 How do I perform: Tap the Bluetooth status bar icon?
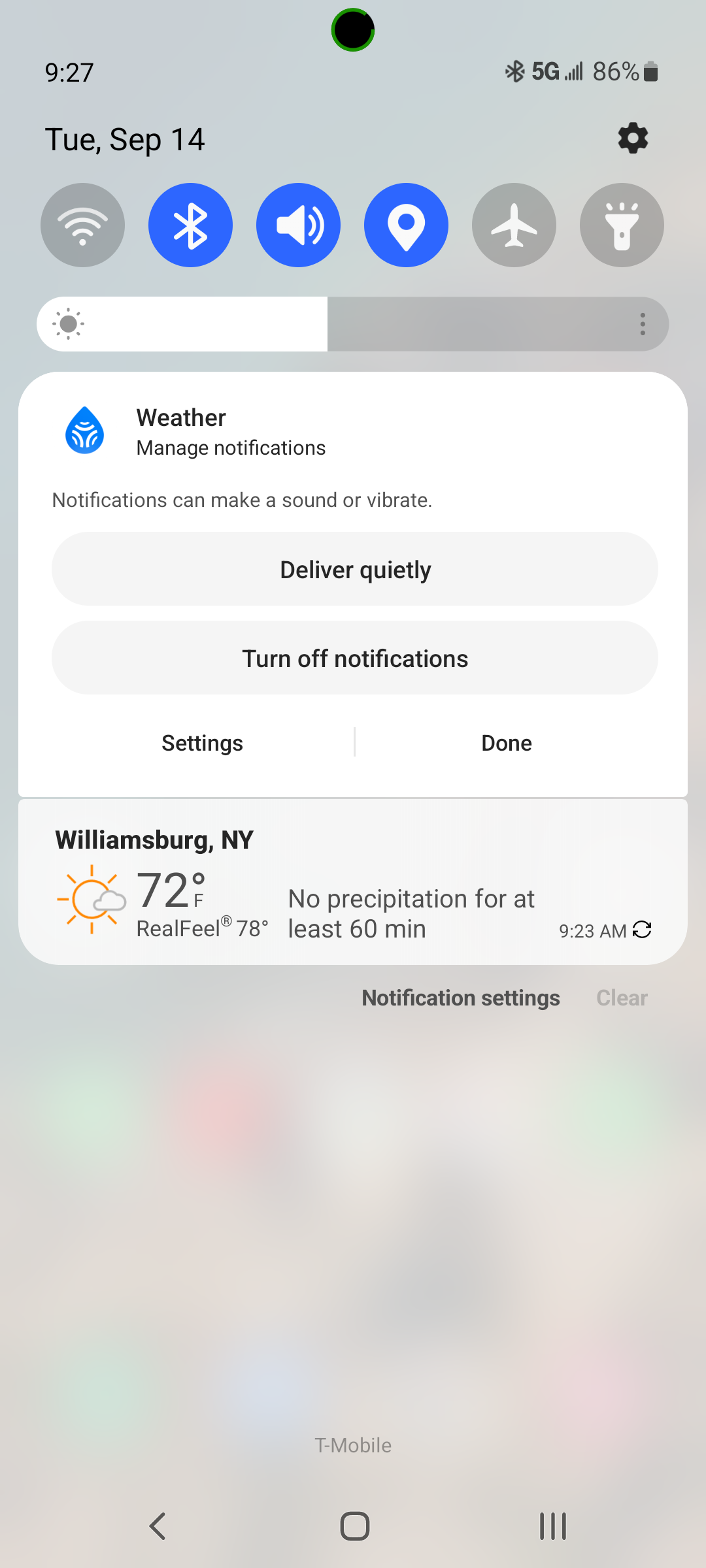pos(514,71)
